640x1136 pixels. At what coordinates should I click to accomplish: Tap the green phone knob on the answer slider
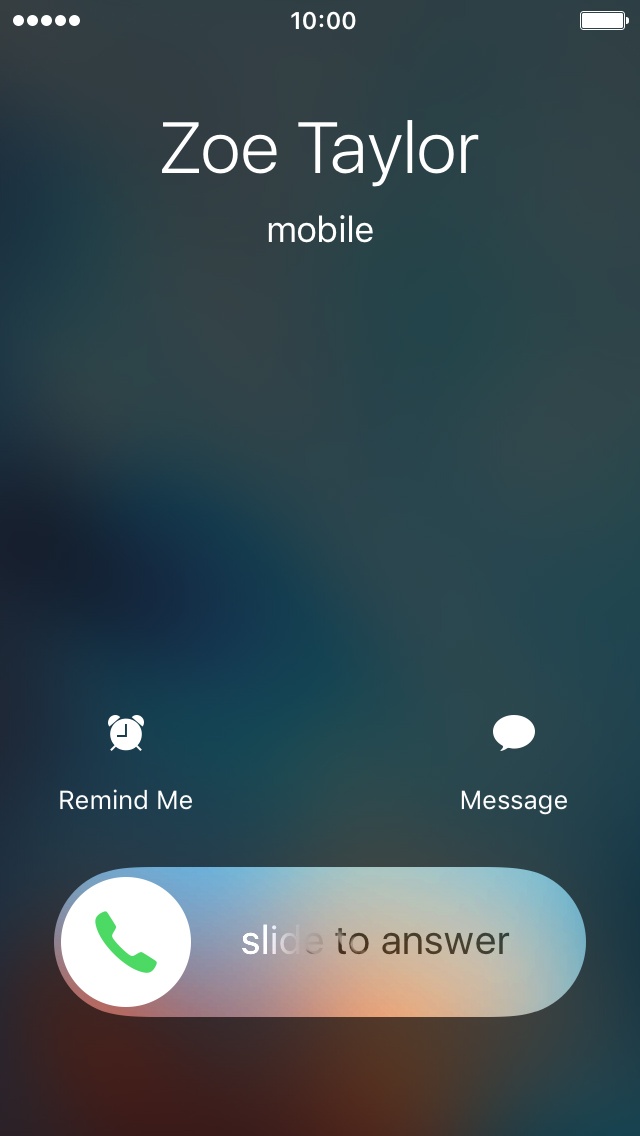pyautogui.click(x=126, y=942)
